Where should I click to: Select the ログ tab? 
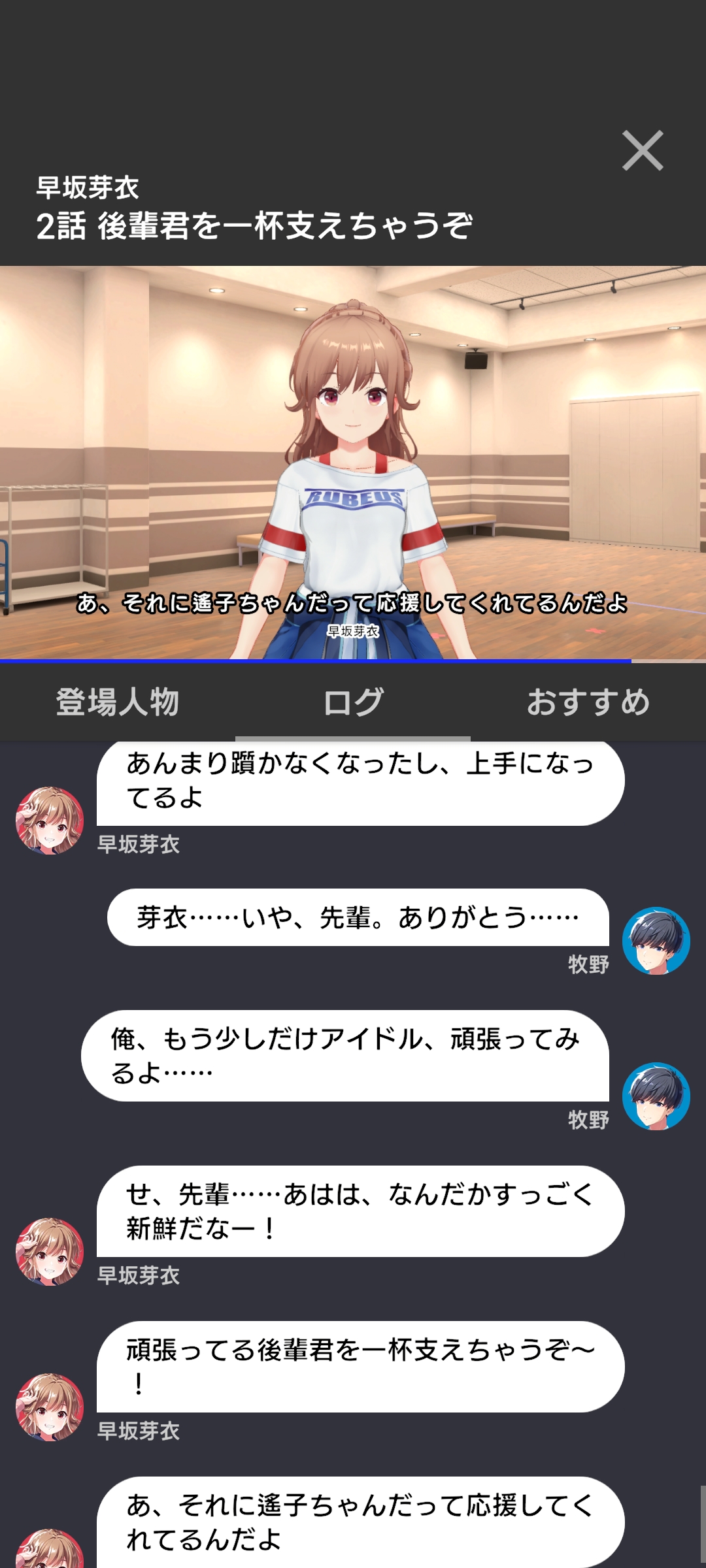(353, 702)
